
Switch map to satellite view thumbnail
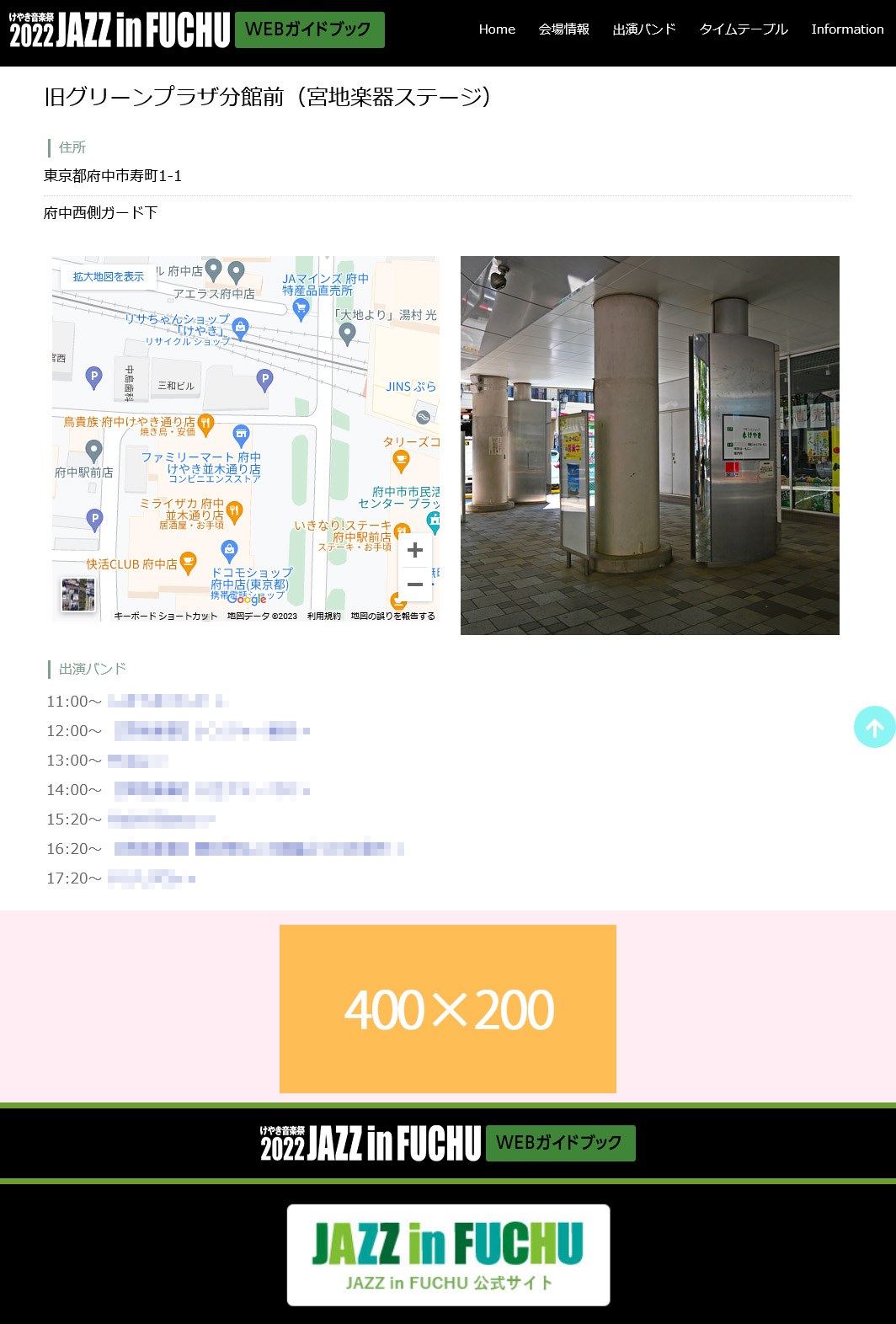tap(78, 595)
